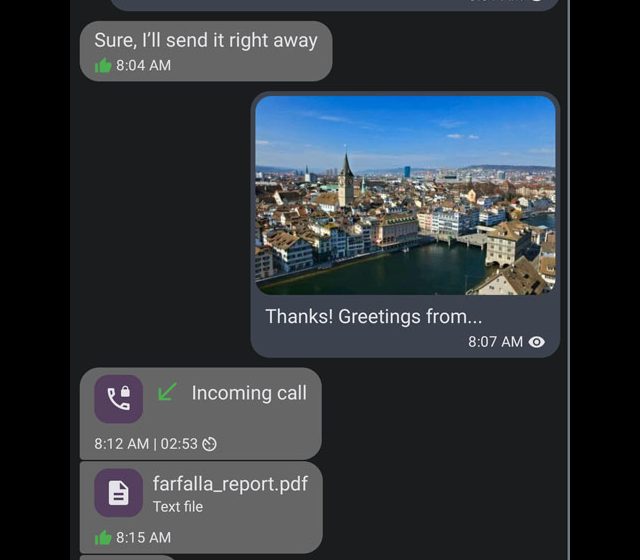Tap the thumbs-up reaction at 8:04 AM
Screen dimensions: 640x560
[x=102, y=66]
